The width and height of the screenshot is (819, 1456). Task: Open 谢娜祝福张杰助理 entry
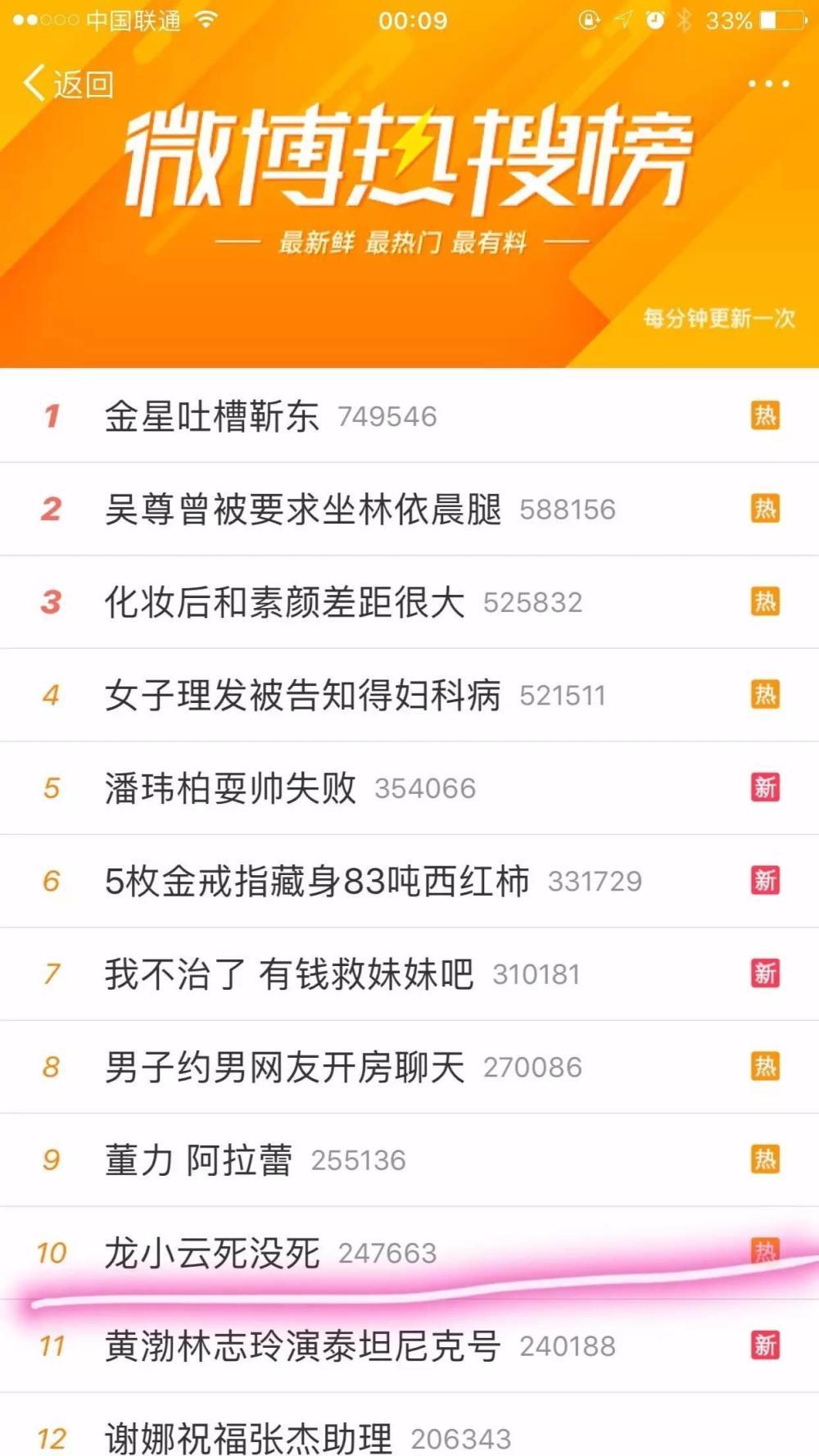(x=409, y=1425)
